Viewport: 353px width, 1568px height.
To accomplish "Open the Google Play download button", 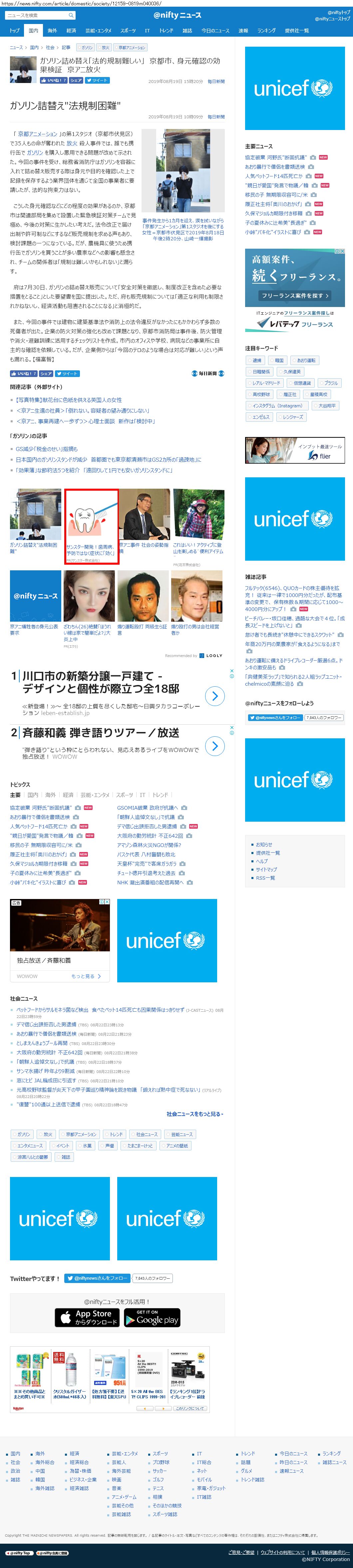I will pyautogui.click(x=152, y=1318).
